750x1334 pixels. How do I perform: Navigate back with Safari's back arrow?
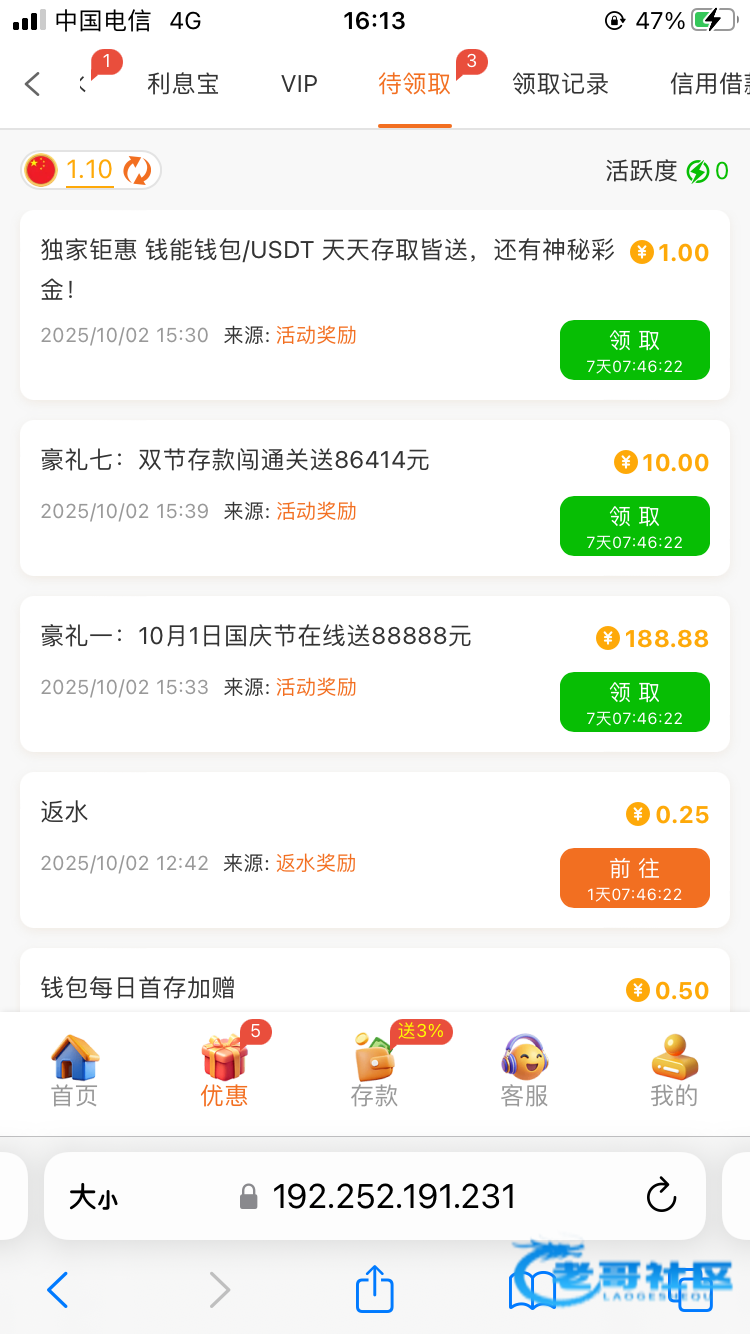point(58,1290)
